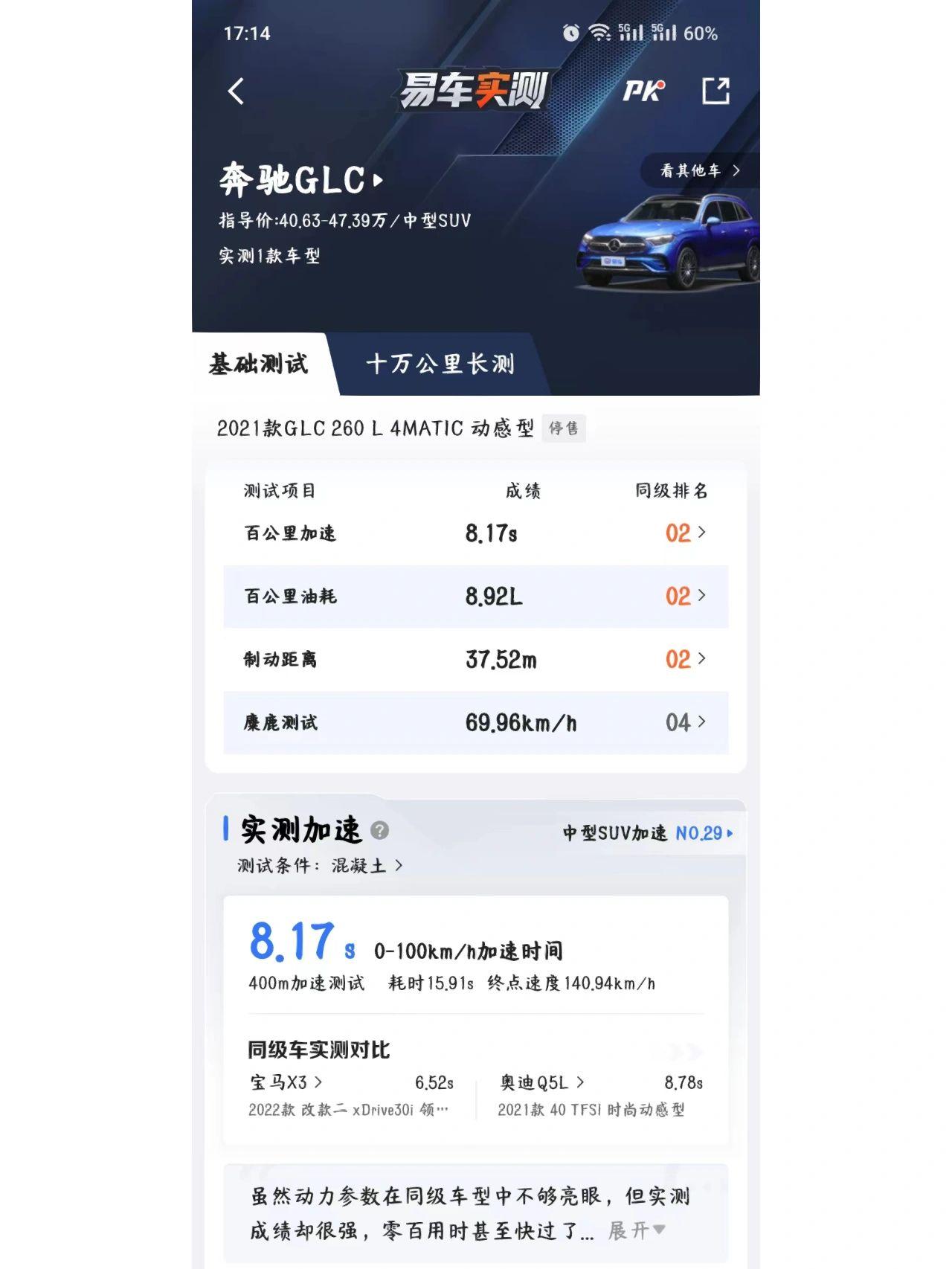Open the 奔驰GLC model page
The width and height of the screenshot is (952, 1269).
pos(300,180)
